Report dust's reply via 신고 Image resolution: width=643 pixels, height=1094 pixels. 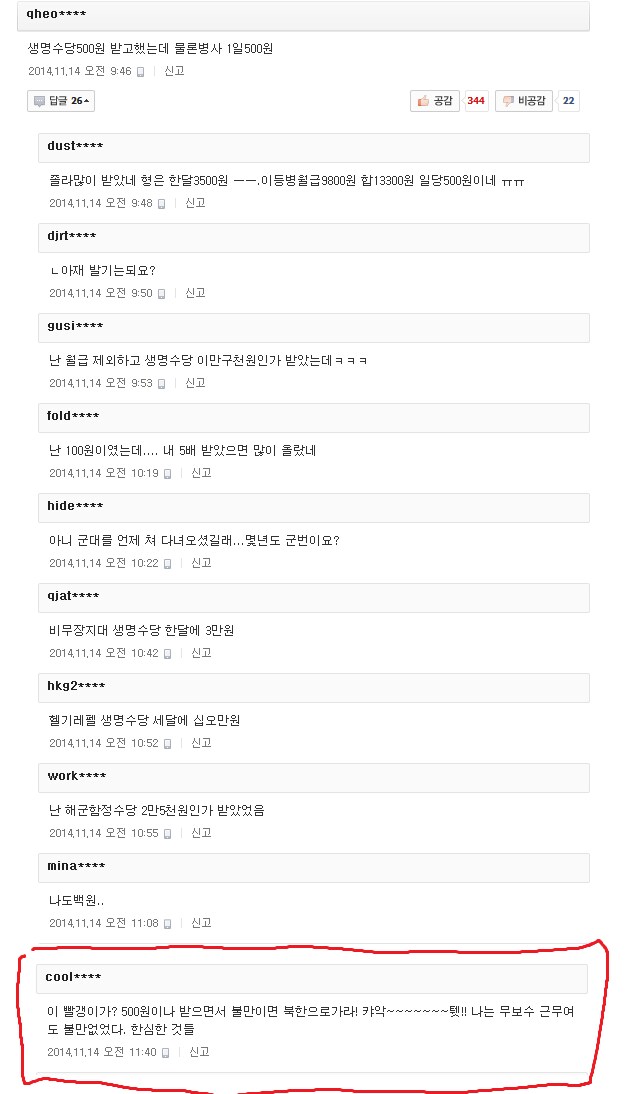pos(195,203)
